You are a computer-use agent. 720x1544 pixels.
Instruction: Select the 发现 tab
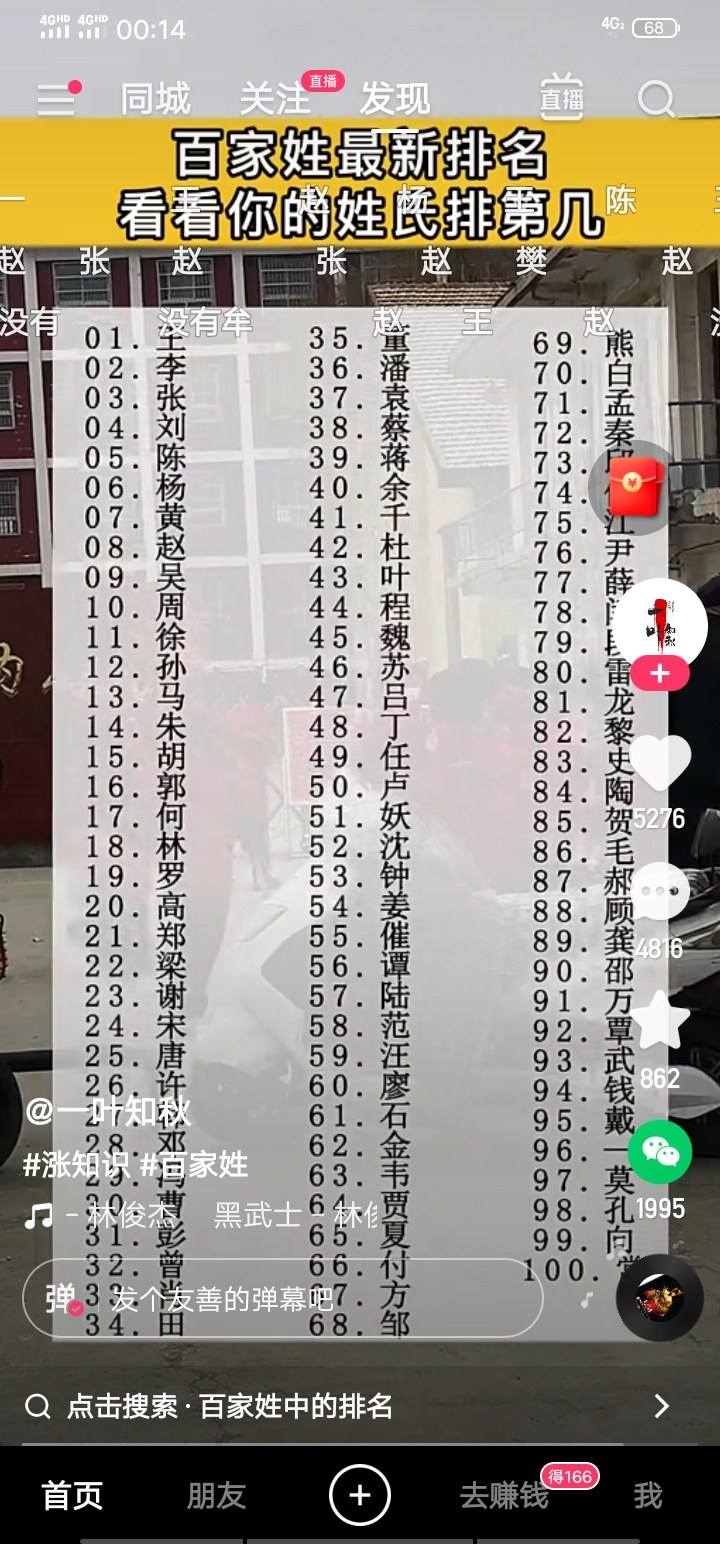tap(395, 99)
